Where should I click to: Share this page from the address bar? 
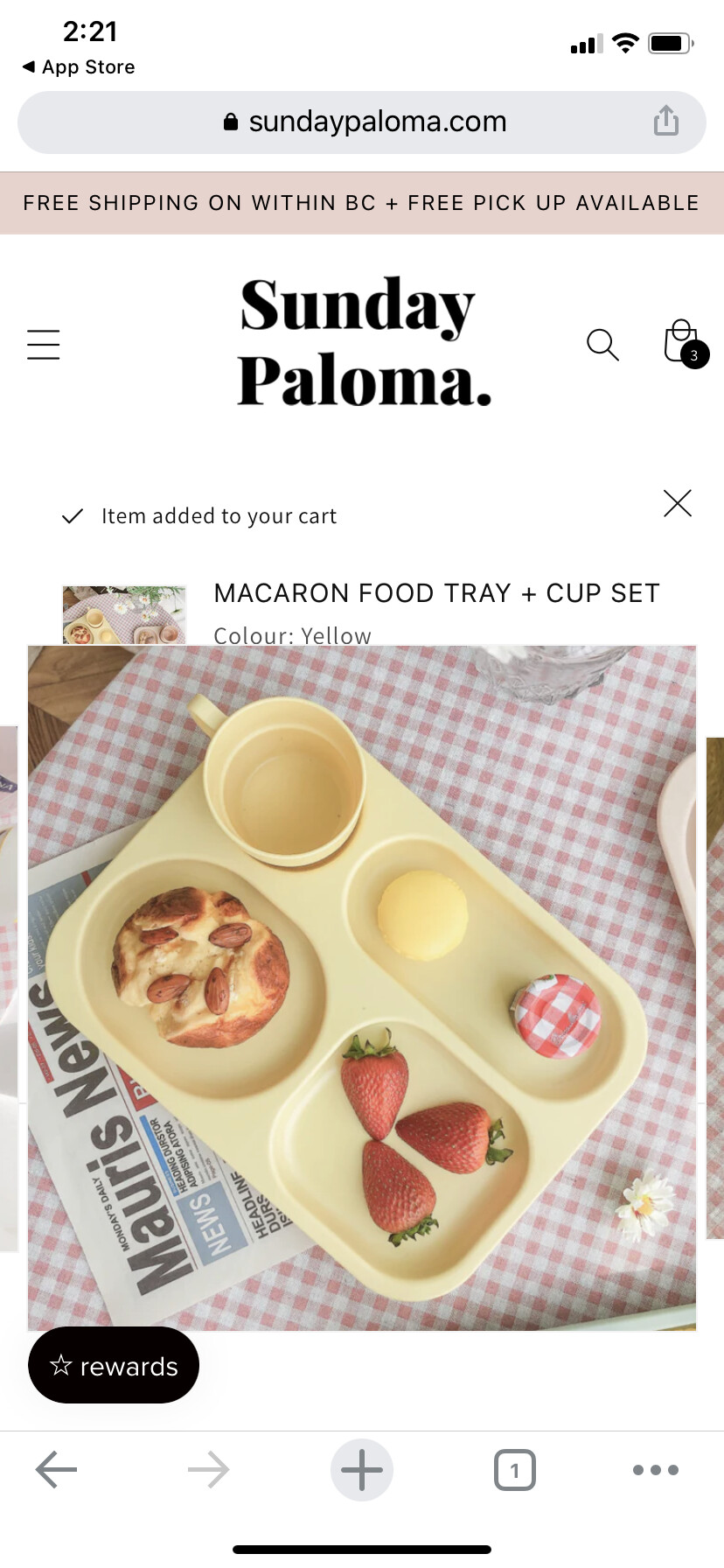[x=665, y=121]
